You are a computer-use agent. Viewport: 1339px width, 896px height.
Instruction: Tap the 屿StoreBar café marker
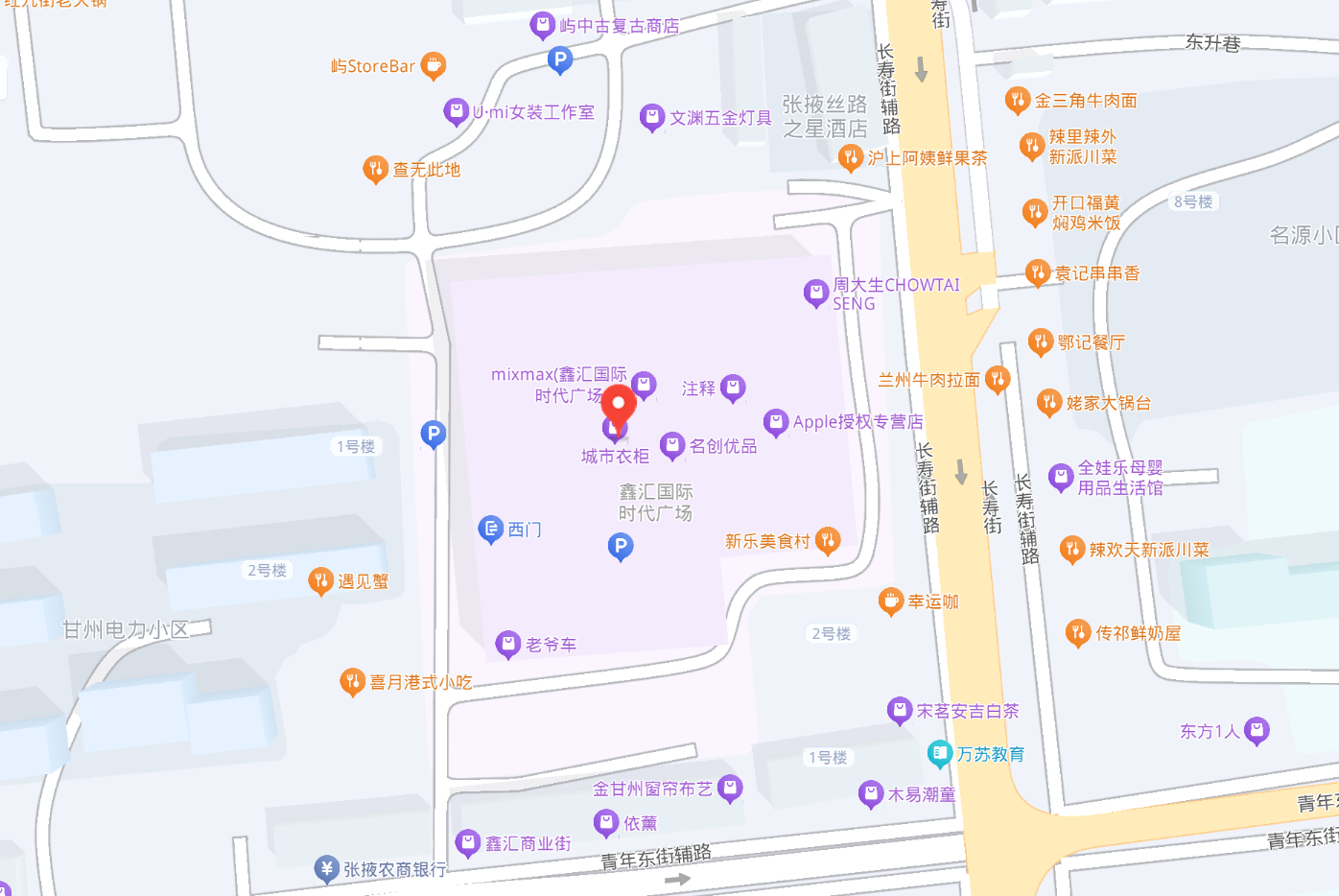click(x=434, y=65)
